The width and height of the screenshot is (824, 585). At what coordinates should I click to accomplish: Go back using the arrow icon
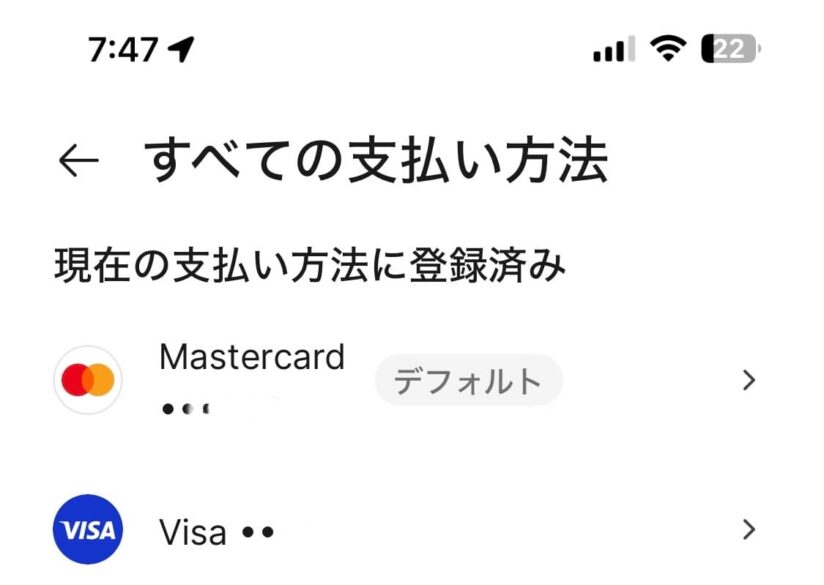tap(79, 161)
